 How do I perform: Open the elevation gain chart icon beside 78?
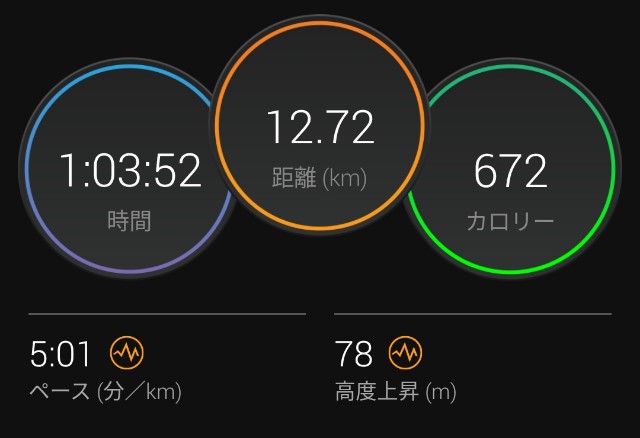(x=406, y=353)
